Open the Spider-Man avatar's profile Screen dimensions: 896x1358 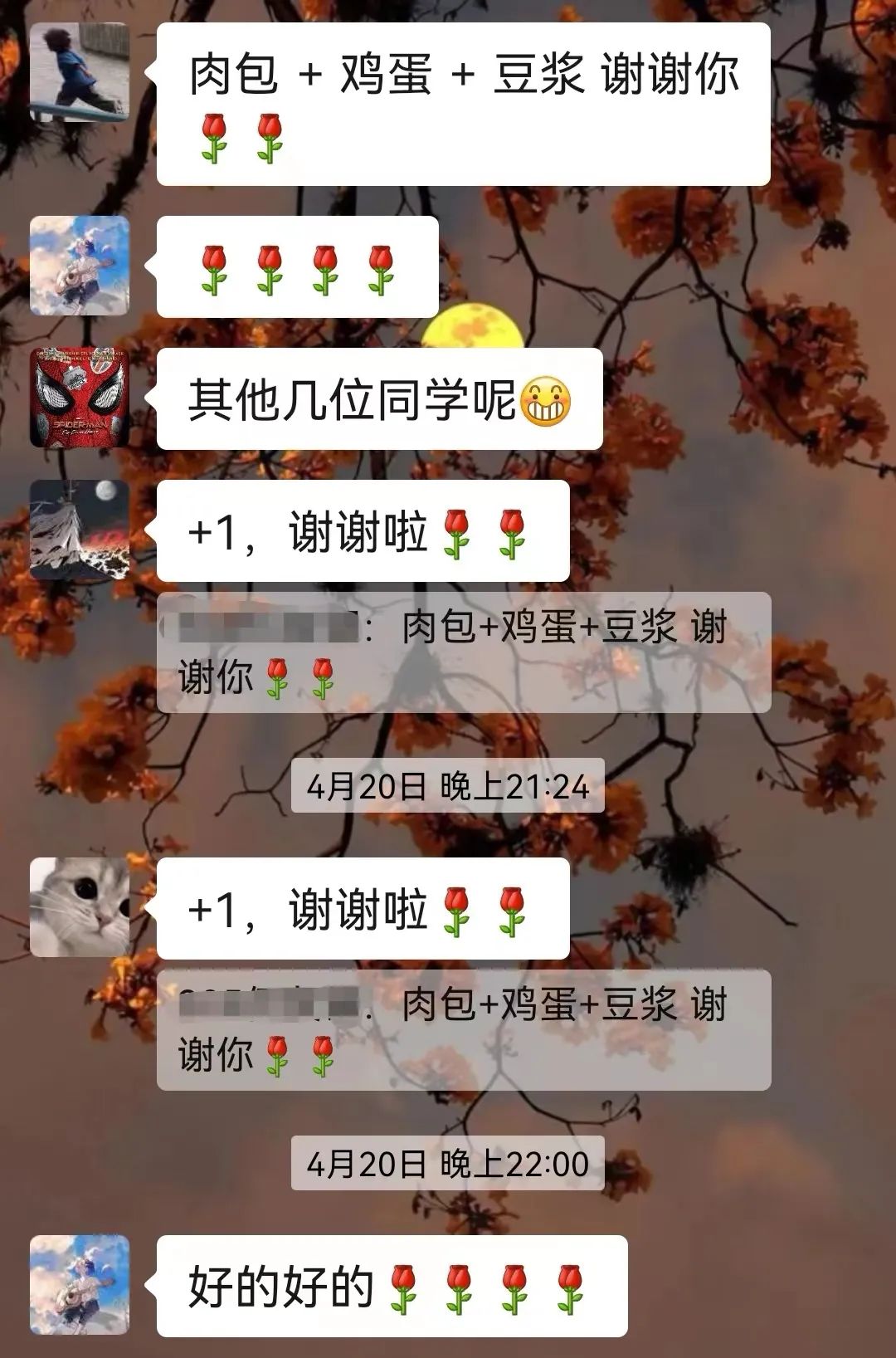(80, 398)
